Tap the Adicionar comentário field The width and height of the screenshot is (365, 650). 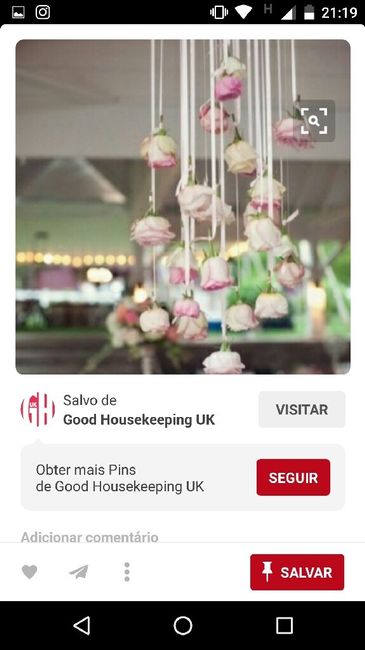coord(90,537)
